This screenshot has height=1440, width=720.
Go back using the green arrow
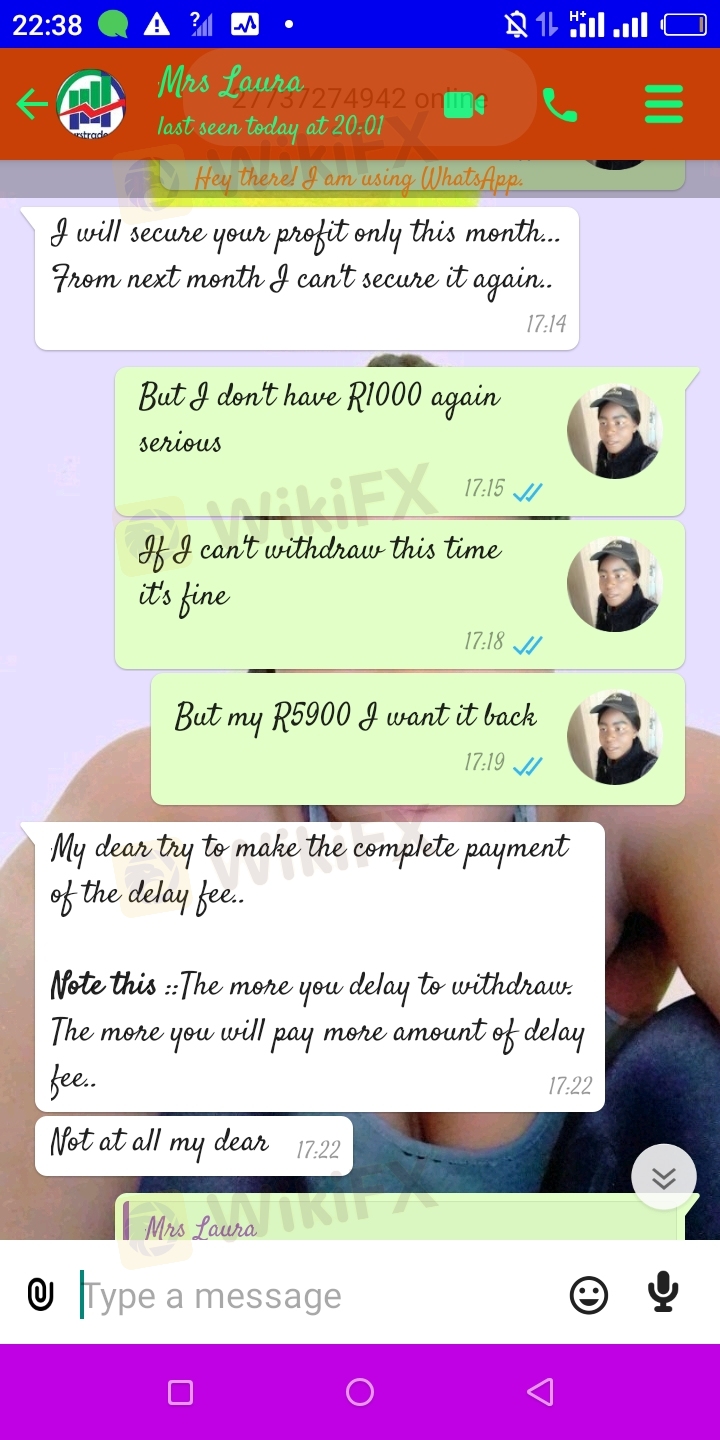[32, 104]
